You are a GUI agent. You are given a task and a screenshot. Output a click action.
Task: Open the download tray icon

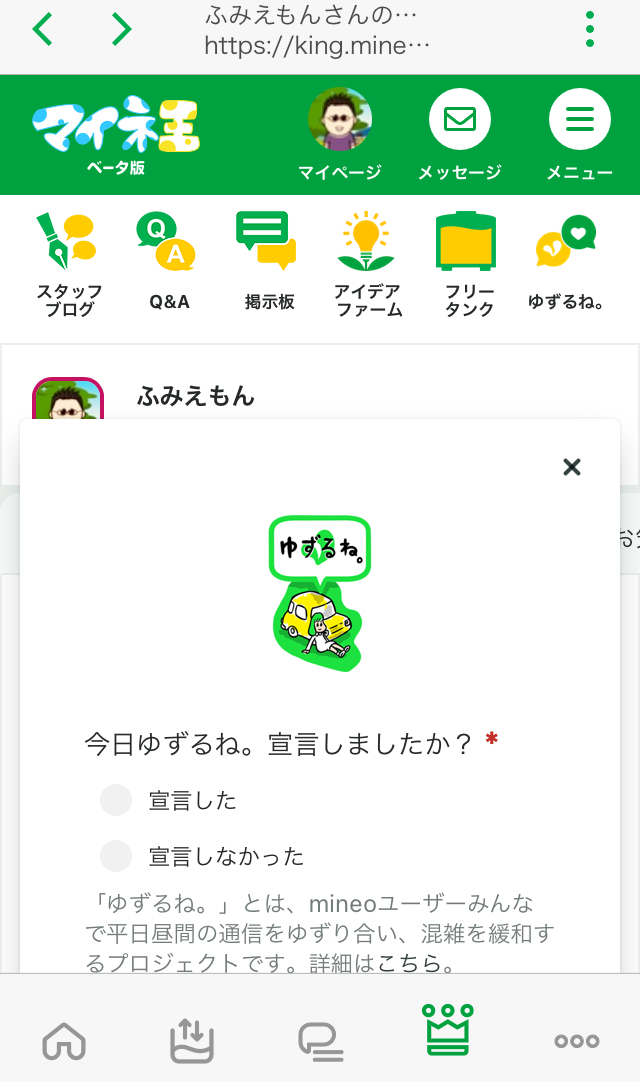(x=193, y=1041)
